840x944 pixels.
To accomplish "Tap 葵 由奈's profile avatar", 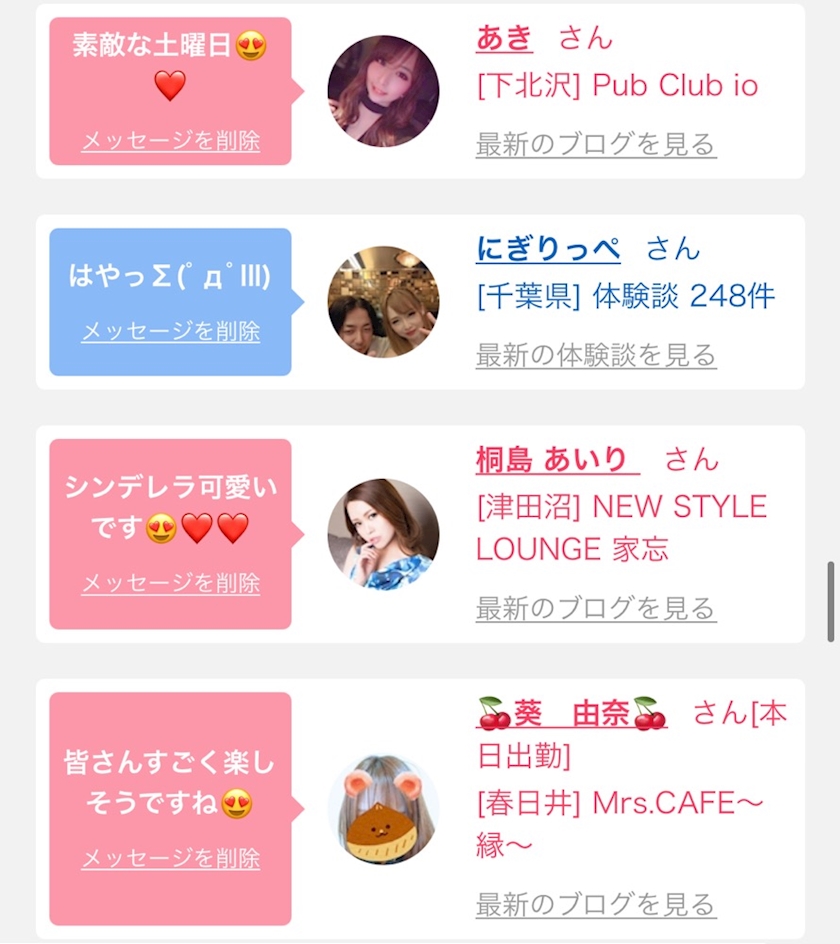I will (383, 810).
